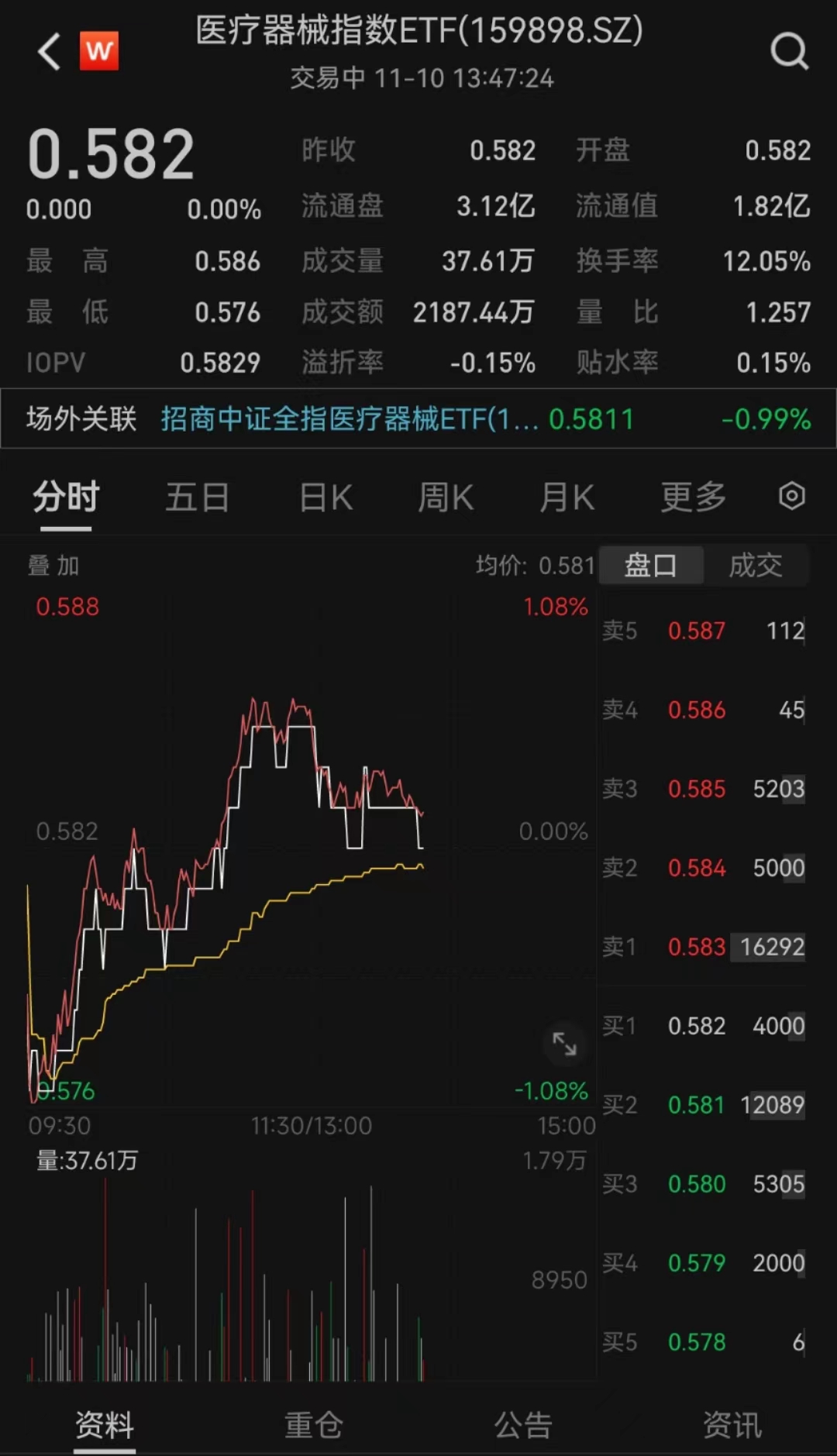The height and width of the screenshot is (1456, 837).
Task: Select the 分时 intraday chart tab
Action: point(66,497)
